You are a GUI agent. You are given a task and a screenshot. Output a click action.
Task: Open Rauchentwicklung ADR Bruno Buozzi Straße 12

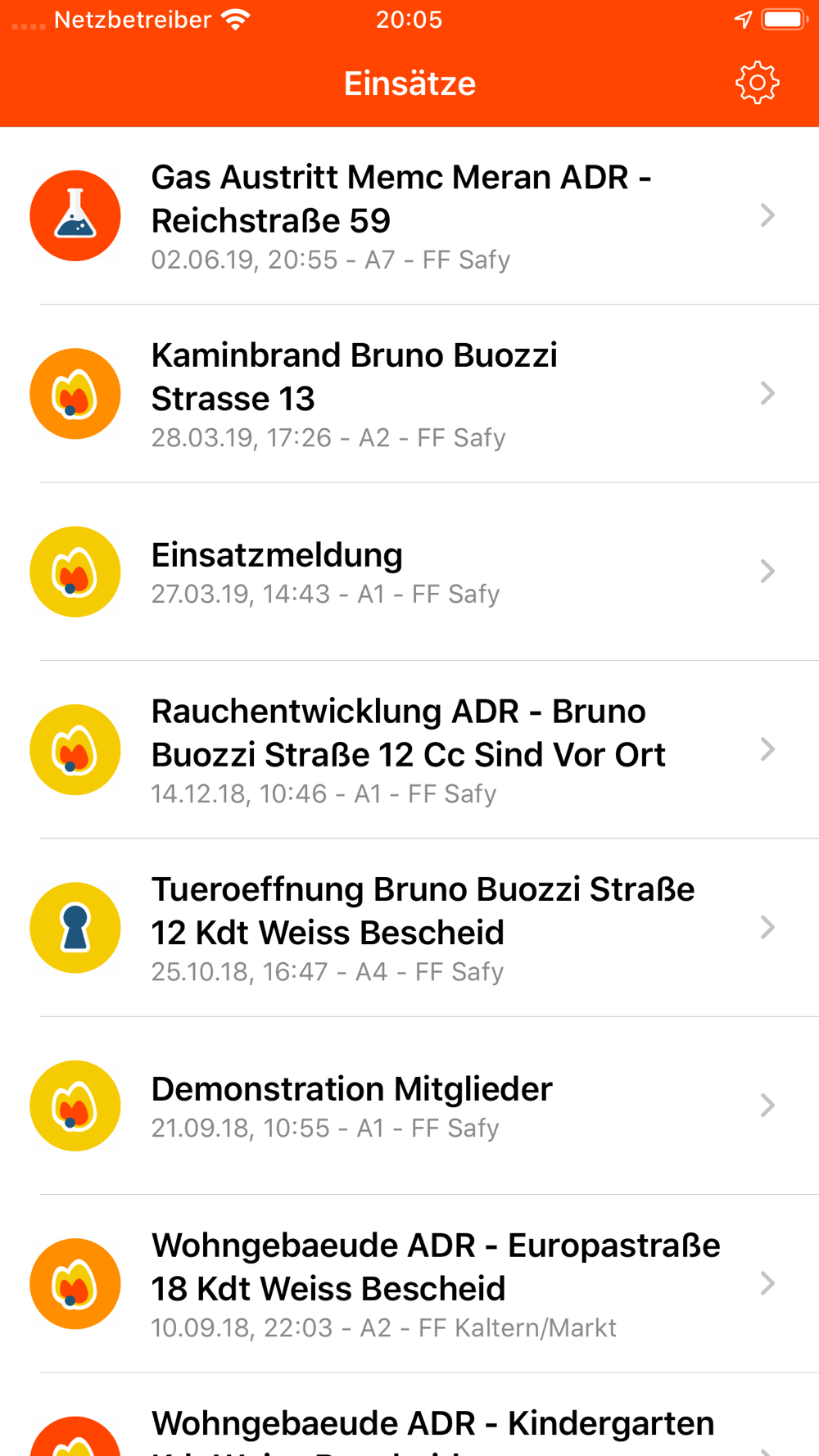409,750
